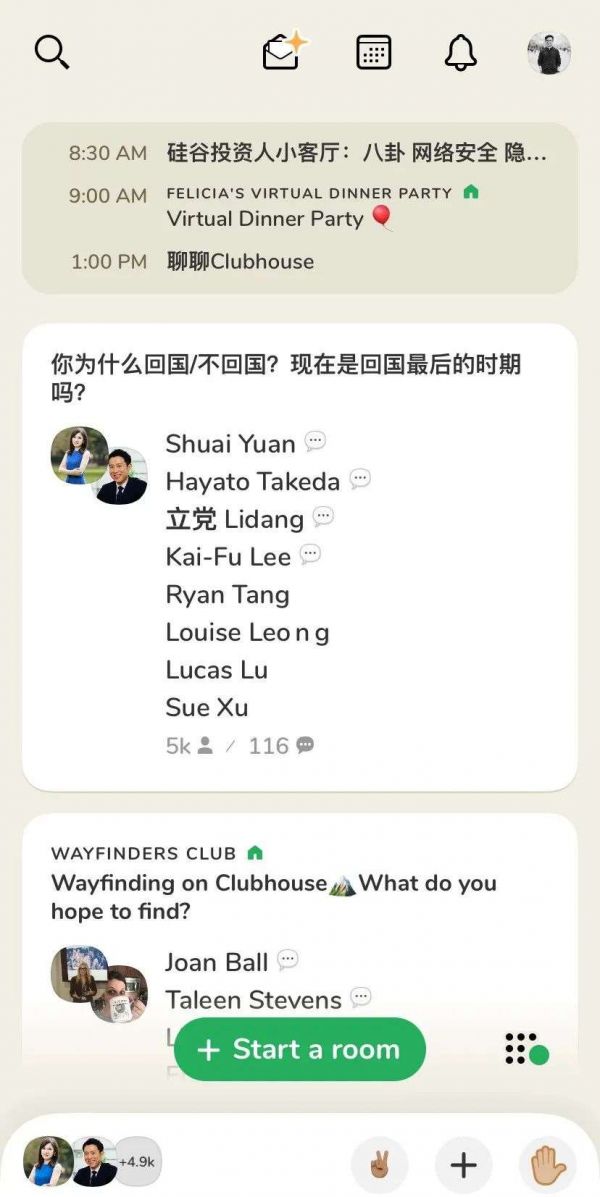Open my profile picture
The height and width of the screenshot is (1197, 600).
pos(549,53)
